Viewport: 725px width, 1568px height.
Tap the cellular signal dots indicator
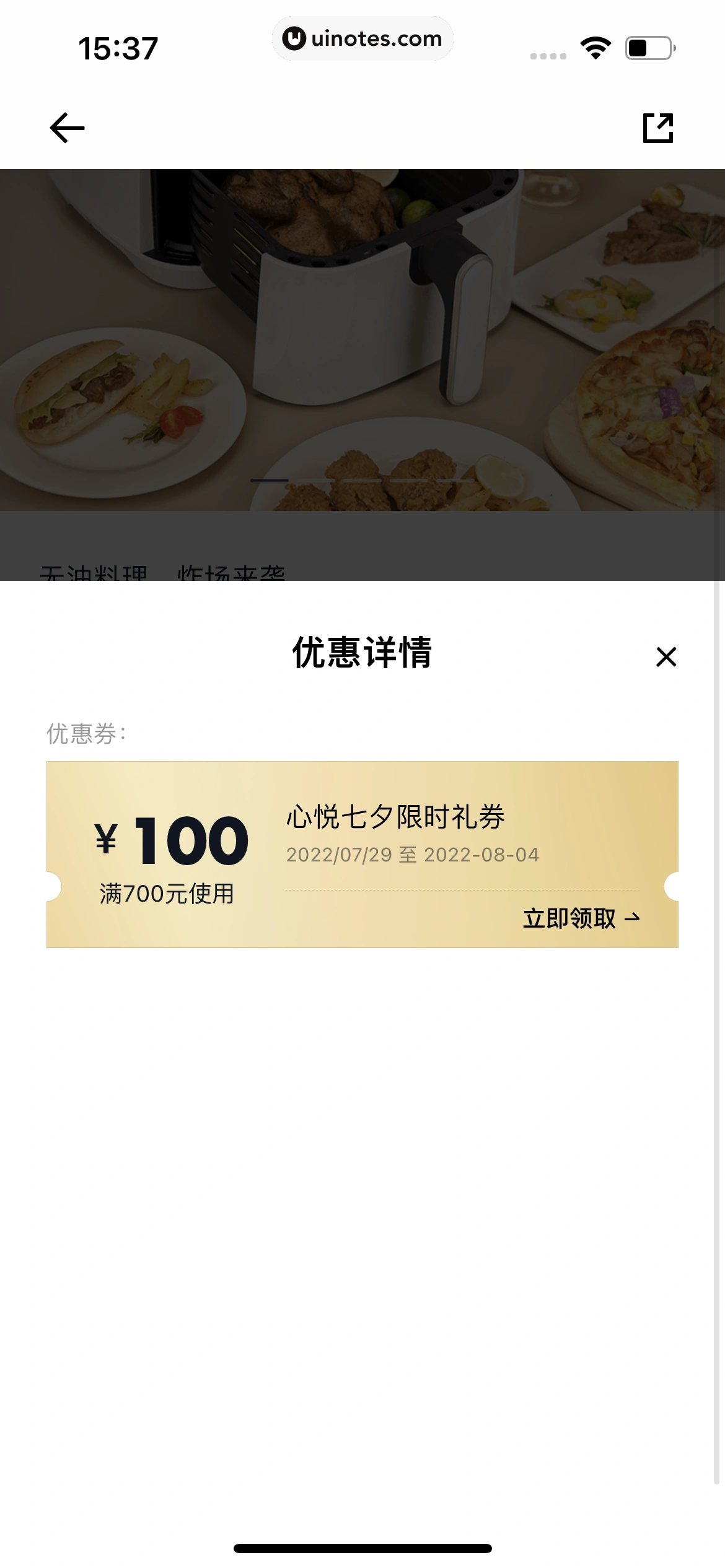548,54
